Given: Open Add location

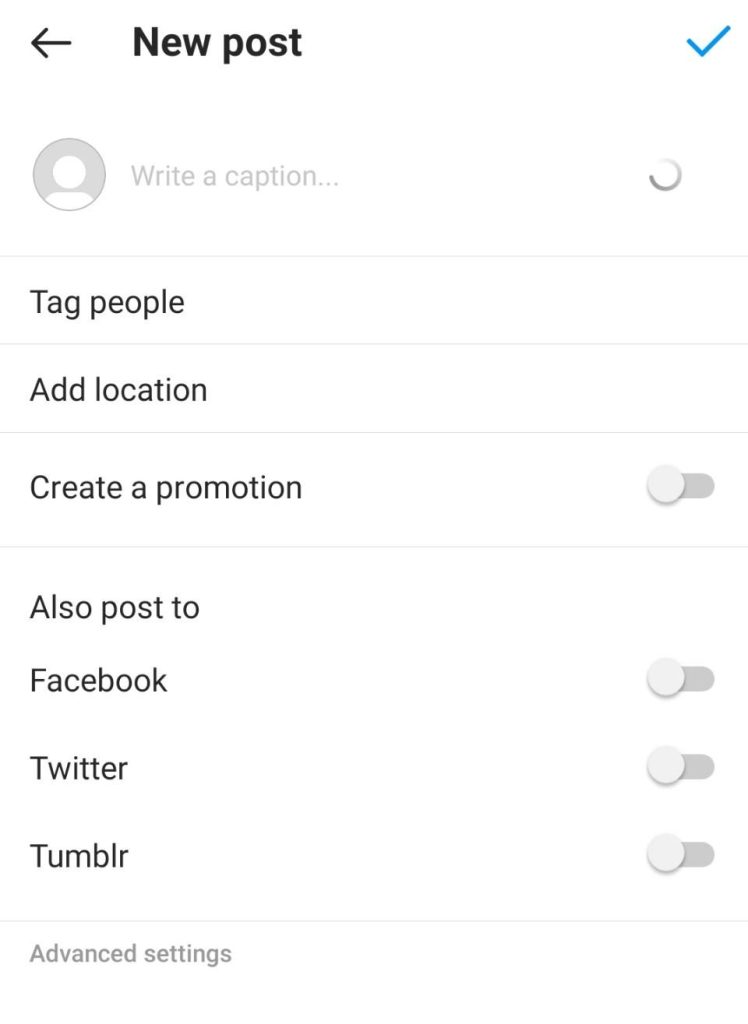Looking at the screenshot, I should click(119, 390).
